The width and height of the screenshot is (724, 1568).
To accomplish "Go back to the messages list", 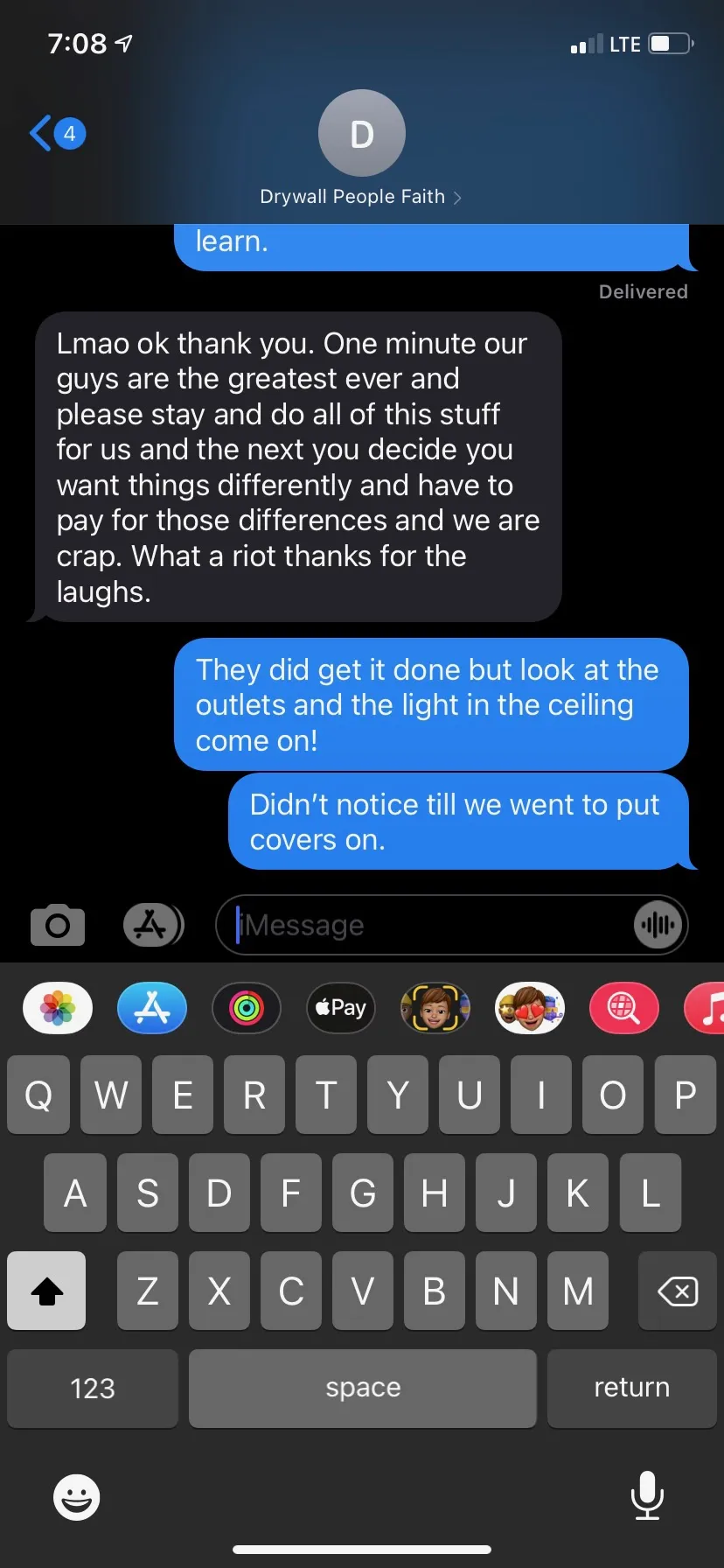I will (58, 134).
